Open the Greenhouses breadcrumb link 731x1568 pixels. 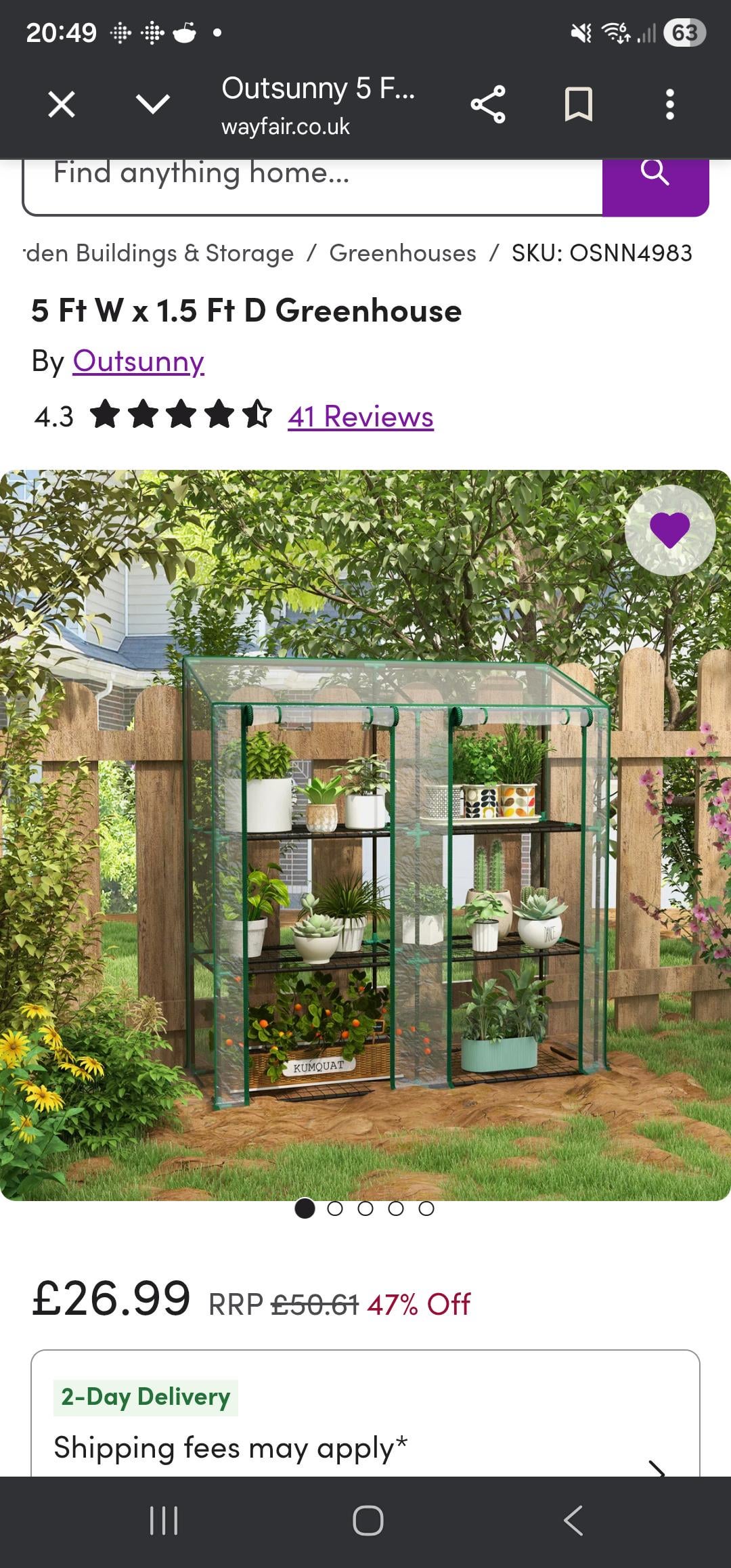click(x=403, y=253)
